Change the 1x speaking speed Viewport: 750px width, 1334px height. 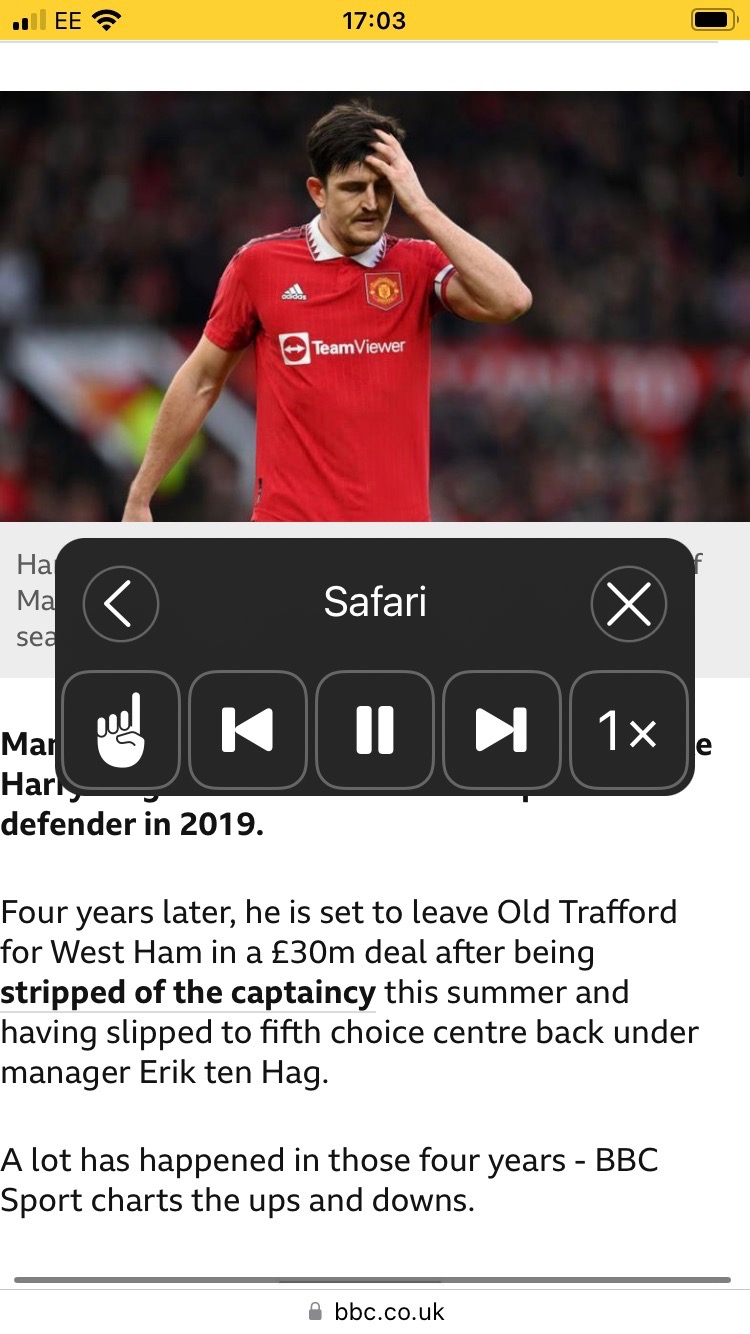coord(629,730)
